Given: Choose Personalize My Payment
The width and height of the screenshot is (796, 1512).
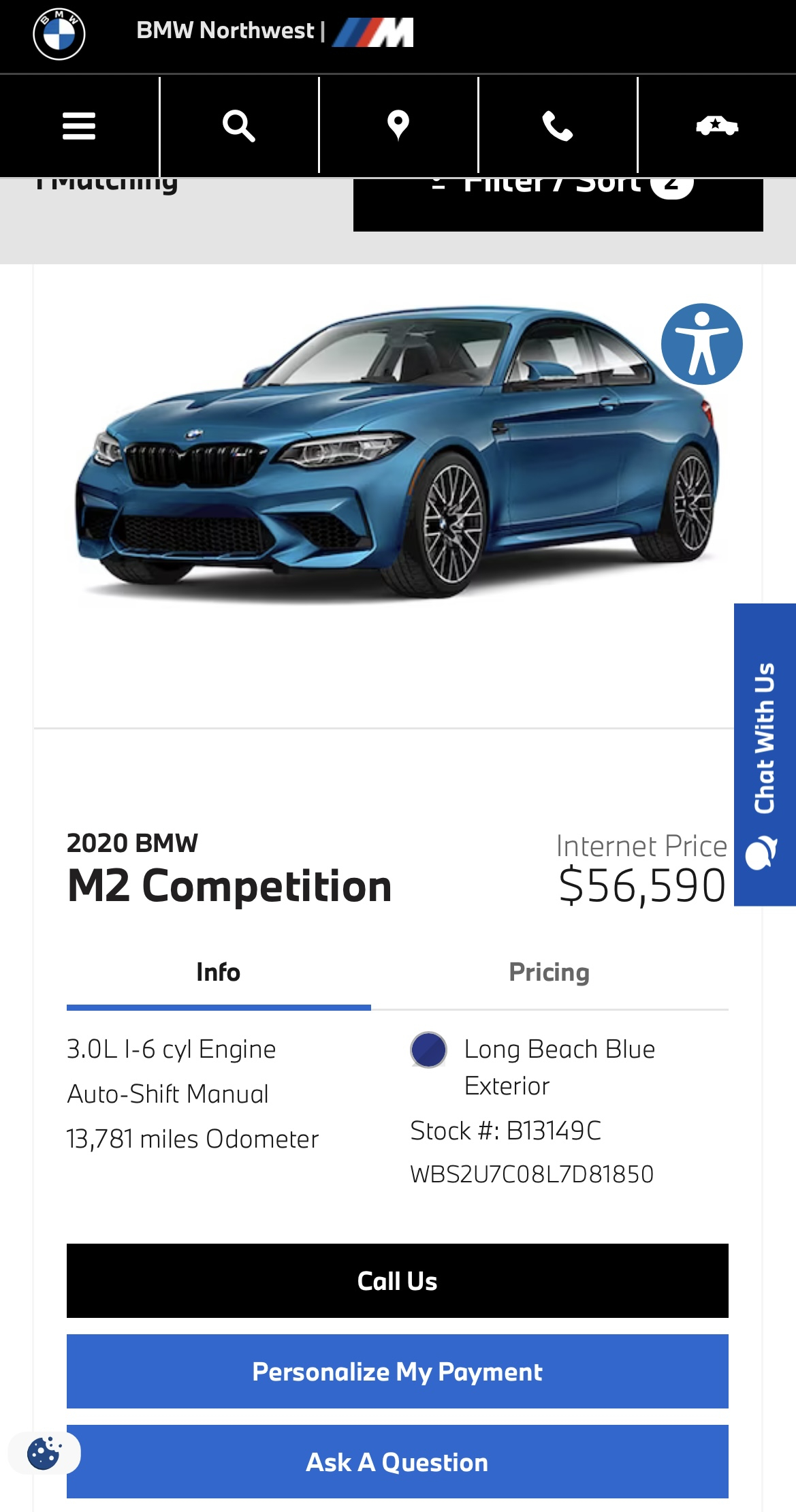Looking at the screenshot, I should point(398,1372).
